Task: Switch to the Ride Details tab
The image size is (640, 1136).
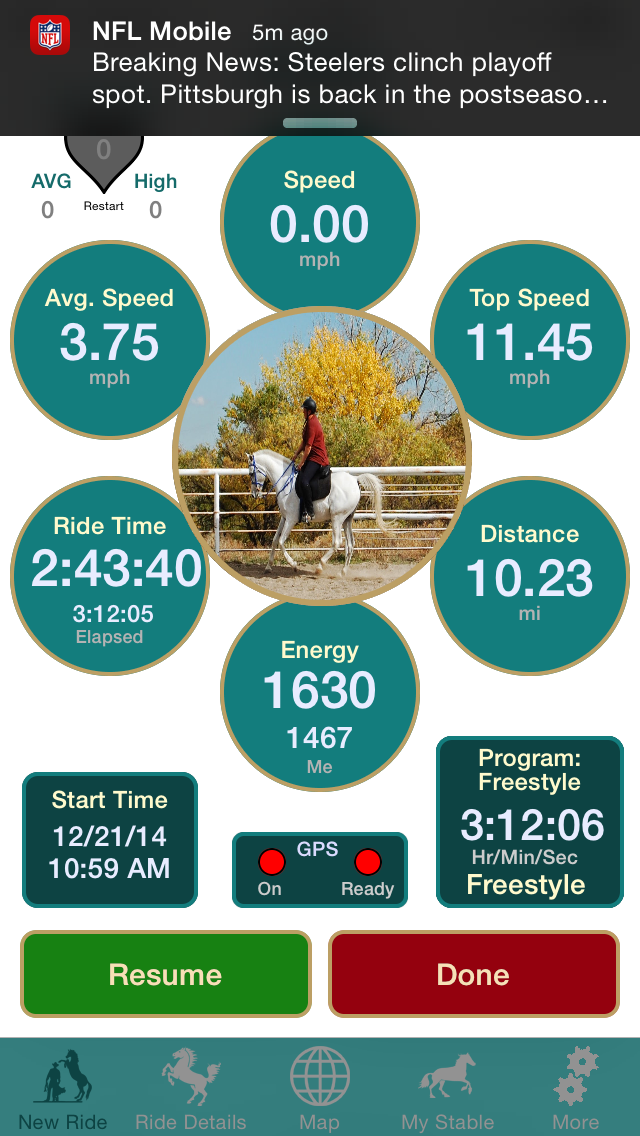Action: point(191,1087)
